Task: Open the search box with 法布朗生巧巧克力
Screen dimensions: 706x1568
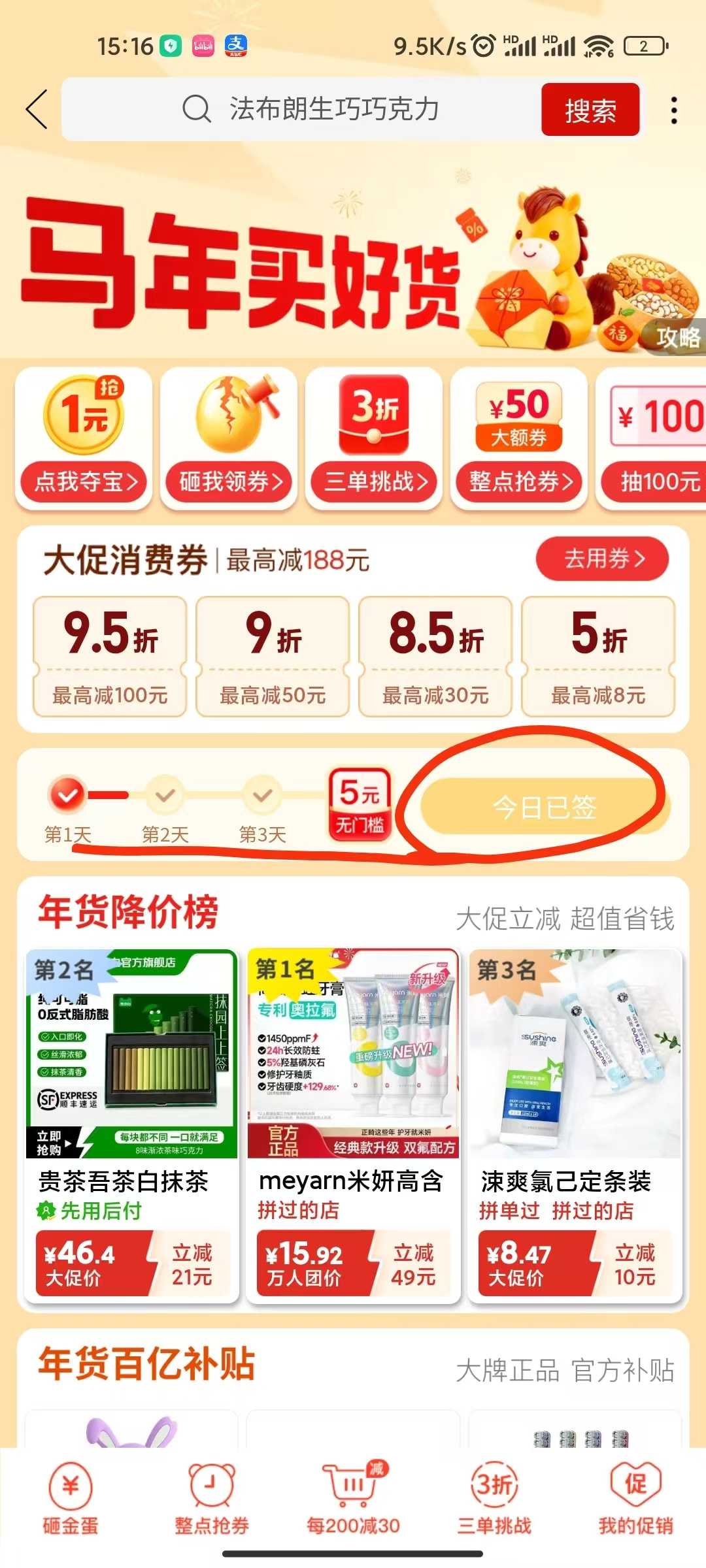Action: [x=301, y=109]
